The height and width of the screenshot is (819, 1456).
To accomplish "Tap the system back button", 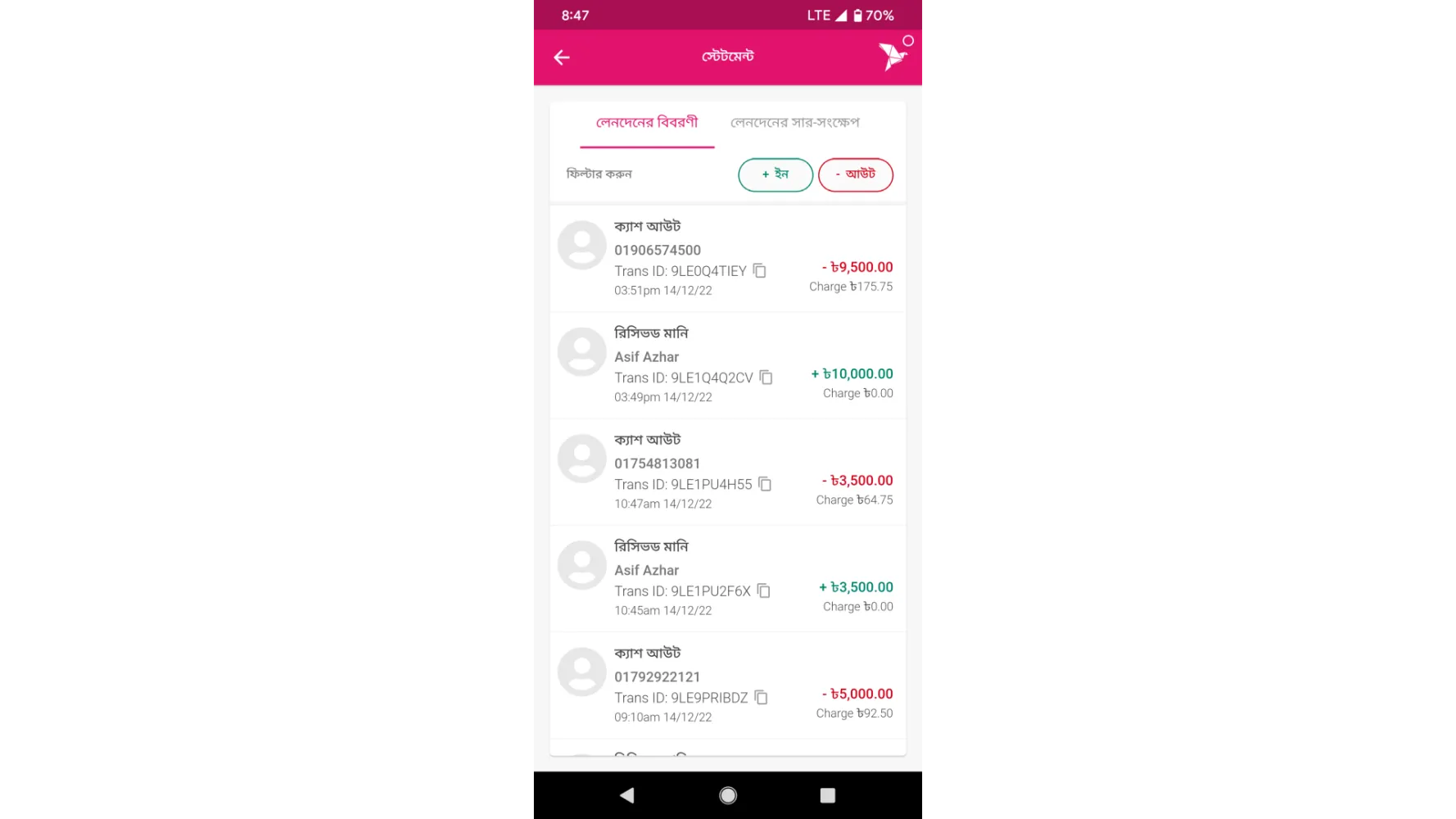I will 627,795.
